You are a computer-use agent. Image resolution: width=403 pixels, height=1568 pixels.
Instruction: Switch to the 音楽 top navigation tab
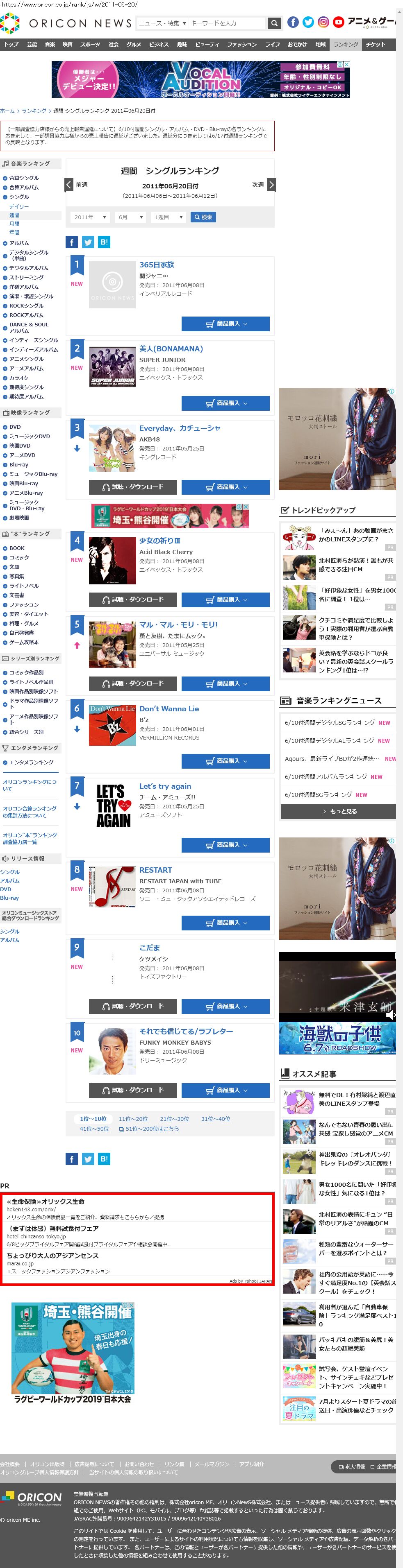coord(50,45)
